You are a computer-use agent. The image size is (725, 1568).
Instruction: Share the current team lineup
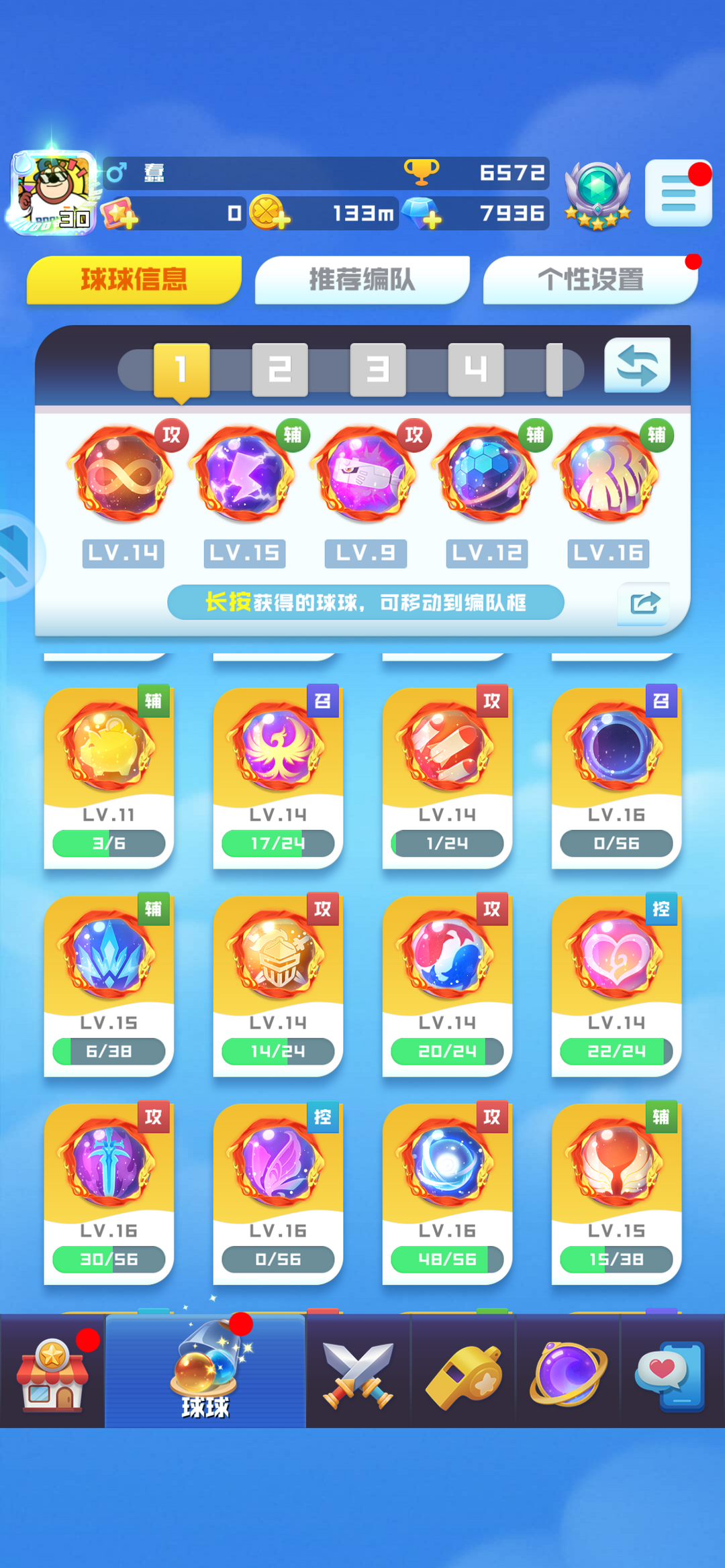point(644,603)
